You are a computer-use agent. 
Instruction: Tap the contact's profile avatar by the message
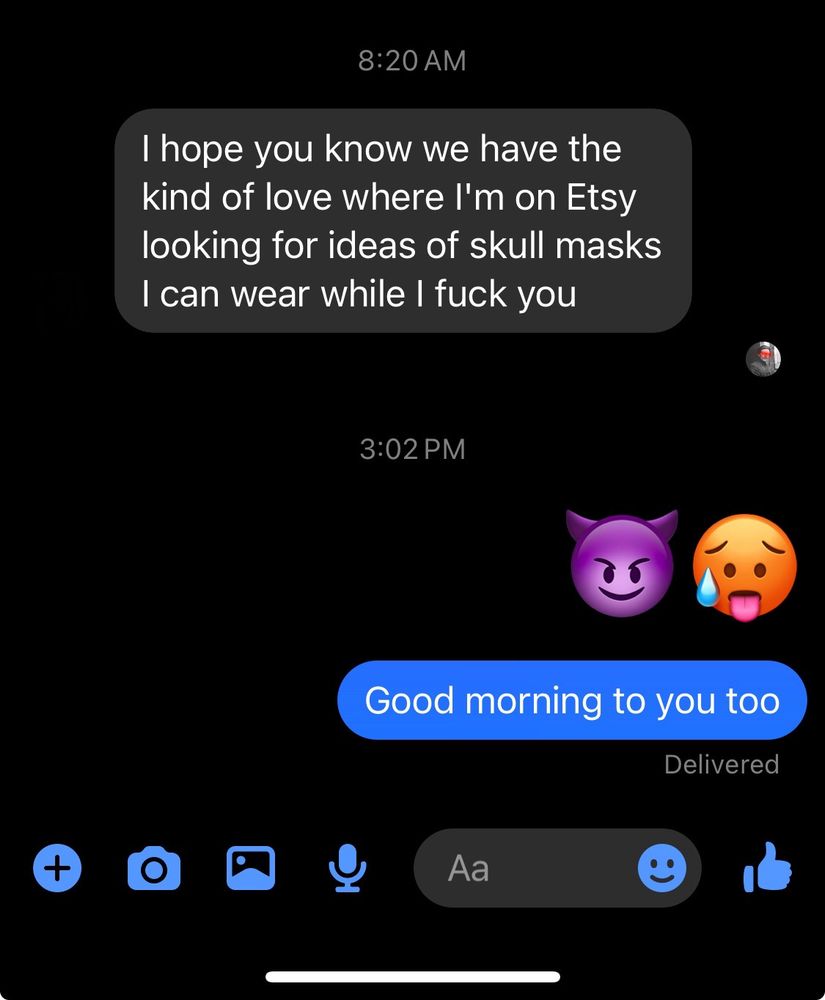pos(764,360)
